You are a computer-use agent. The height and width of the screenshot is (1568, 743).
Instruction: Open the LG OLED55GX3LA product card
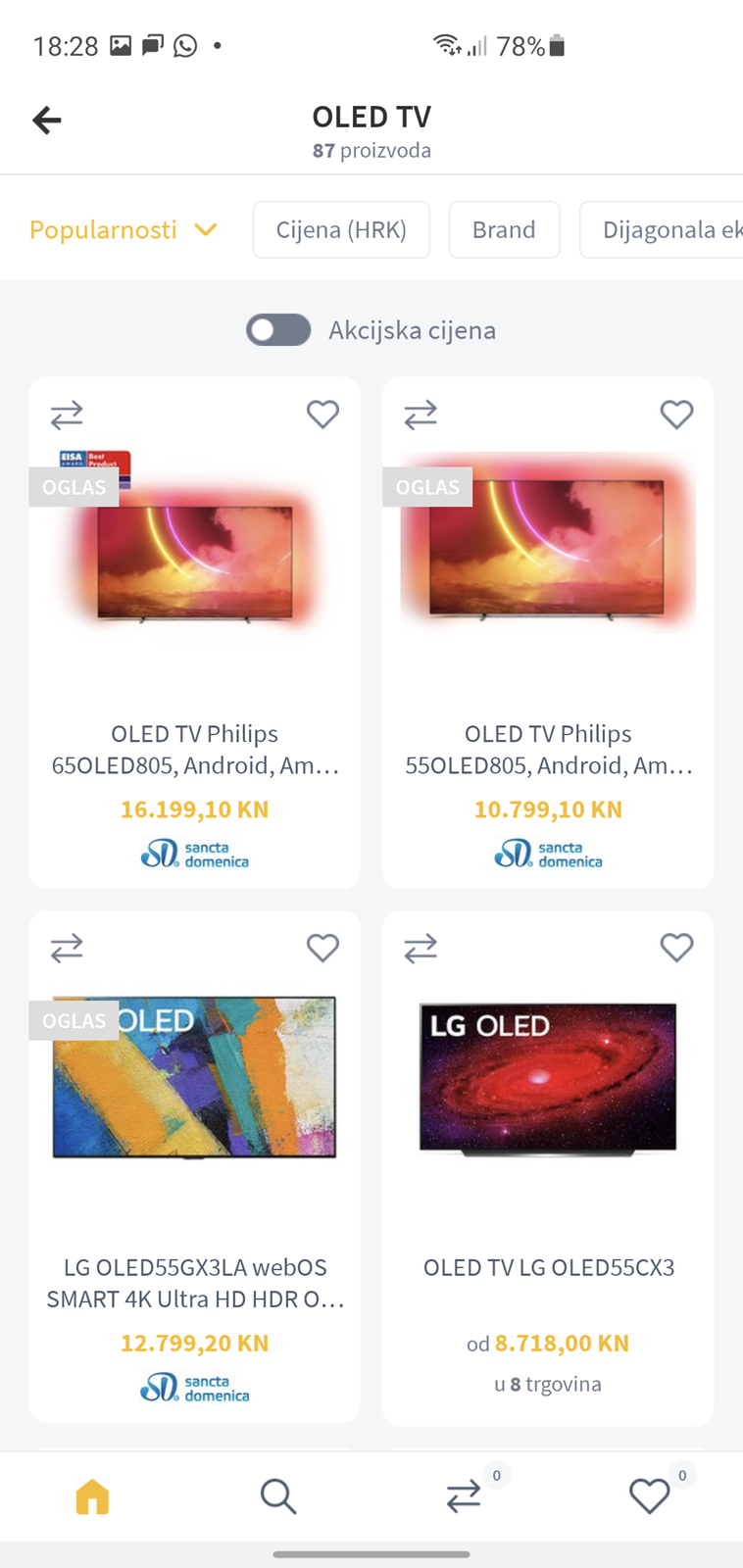coord(194,1166)
